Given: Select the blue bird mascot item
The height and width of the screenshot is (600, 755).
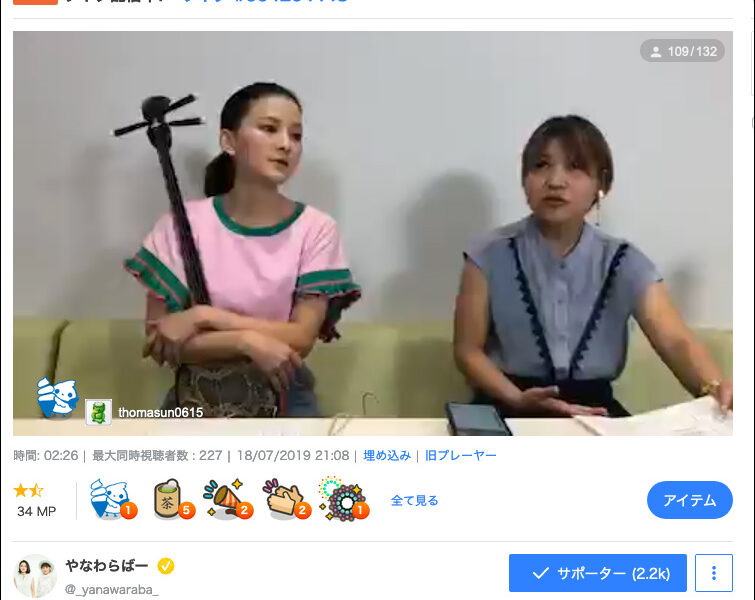Looking at the screenshot, I should click(111, 498).
